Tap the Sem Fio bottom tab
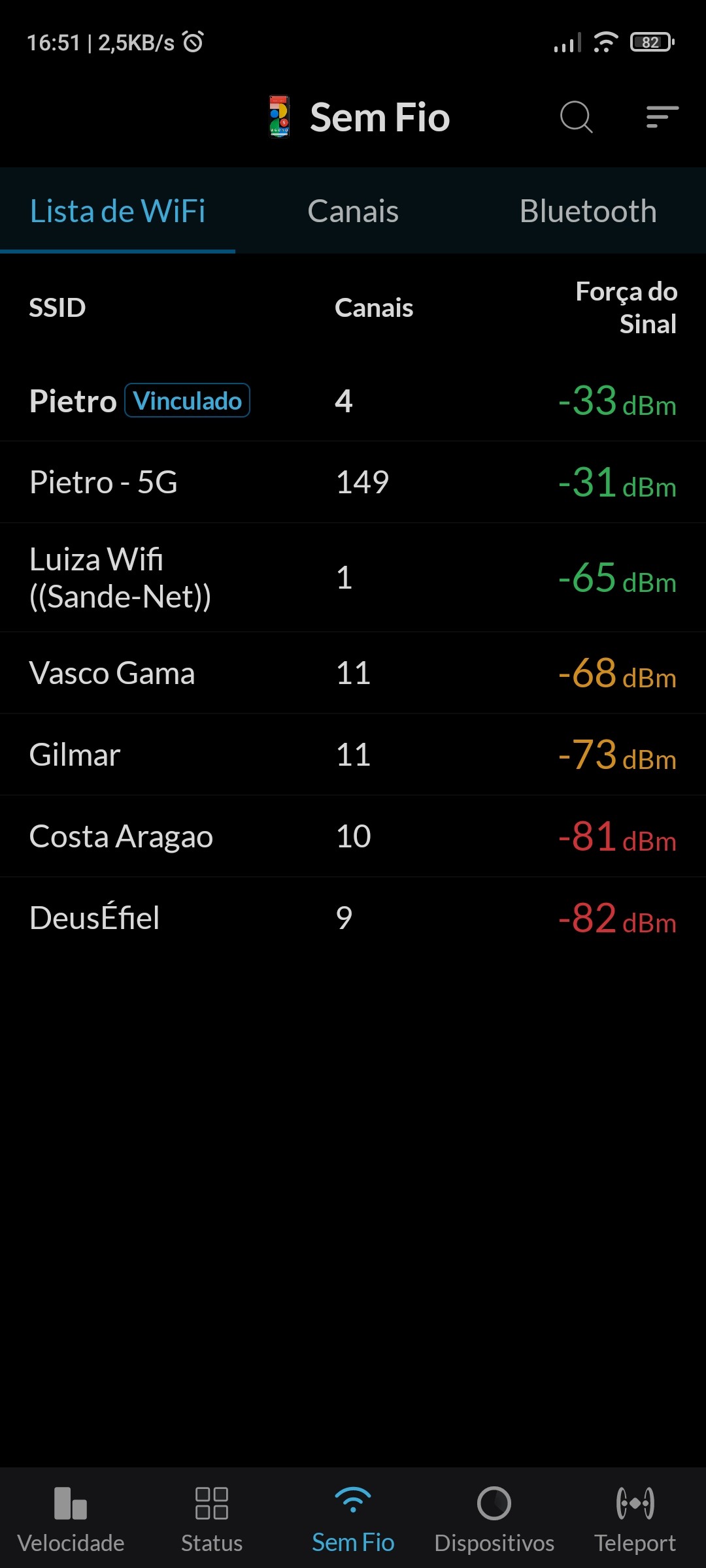Viewport: 706px width, 1568px height. [x=353, y=1519]
